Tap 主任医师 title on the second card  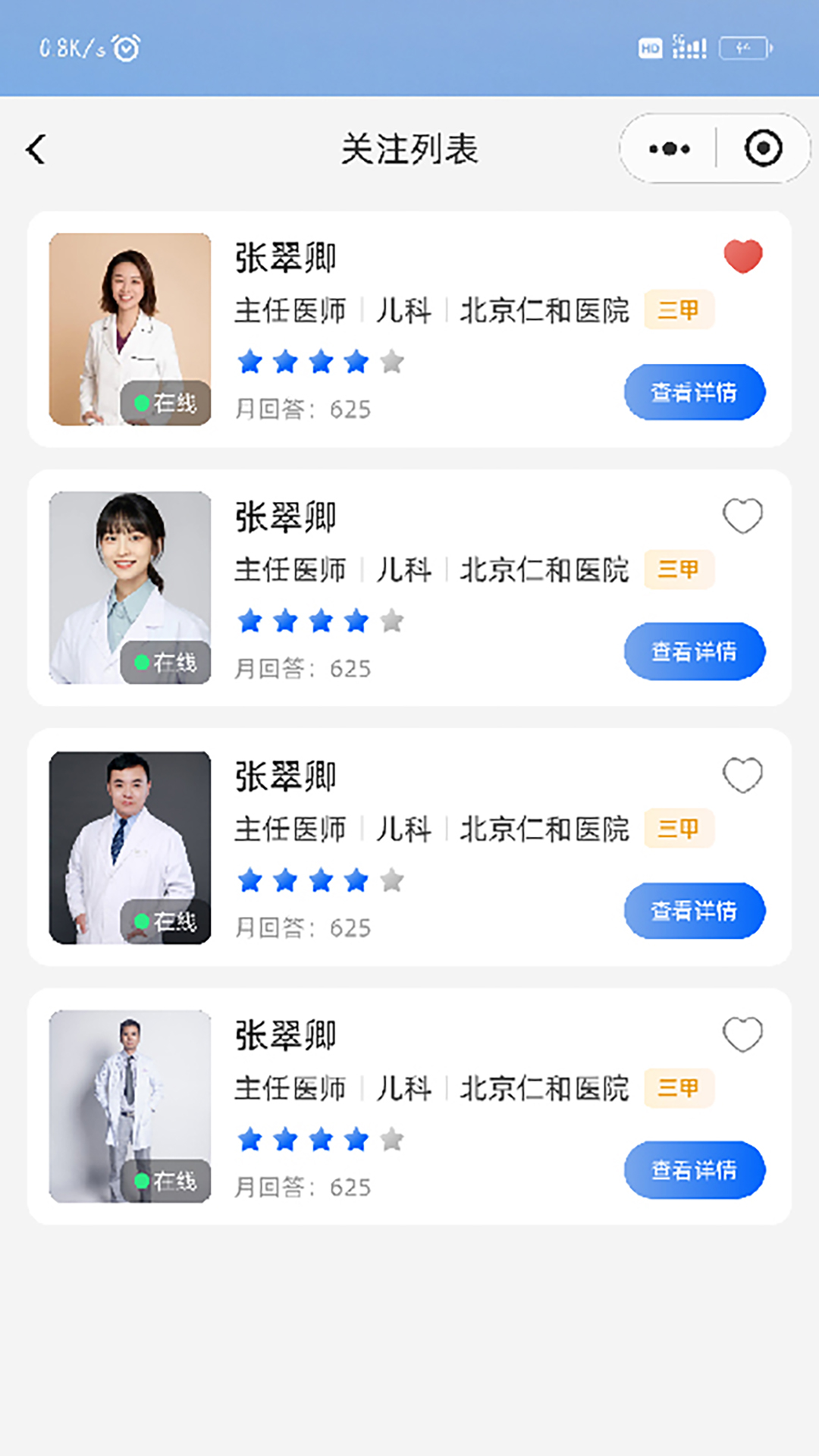(x=290, y=569)
